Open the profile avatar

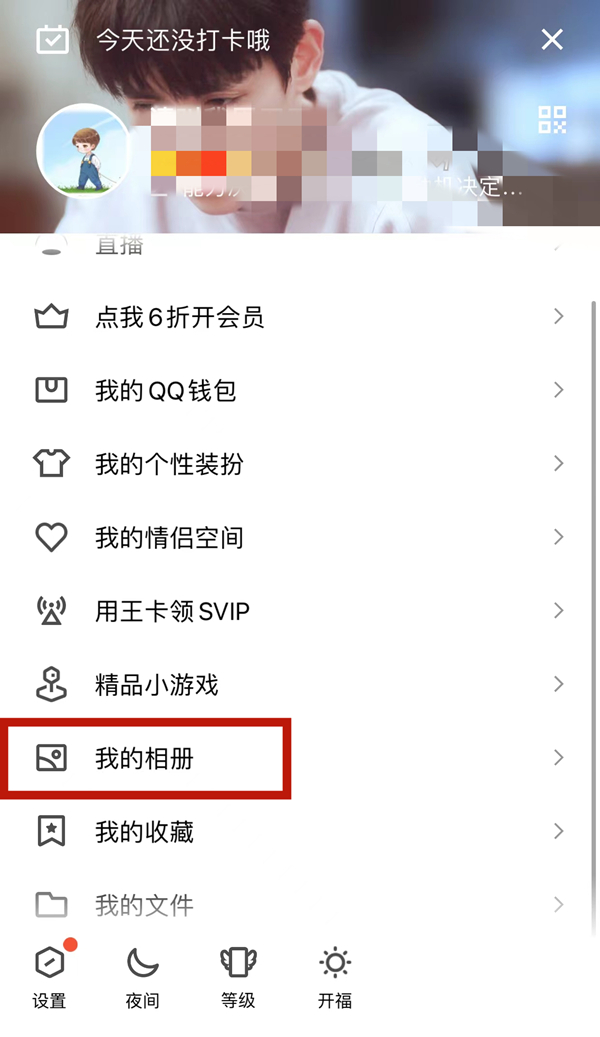(x=83, y=152)
